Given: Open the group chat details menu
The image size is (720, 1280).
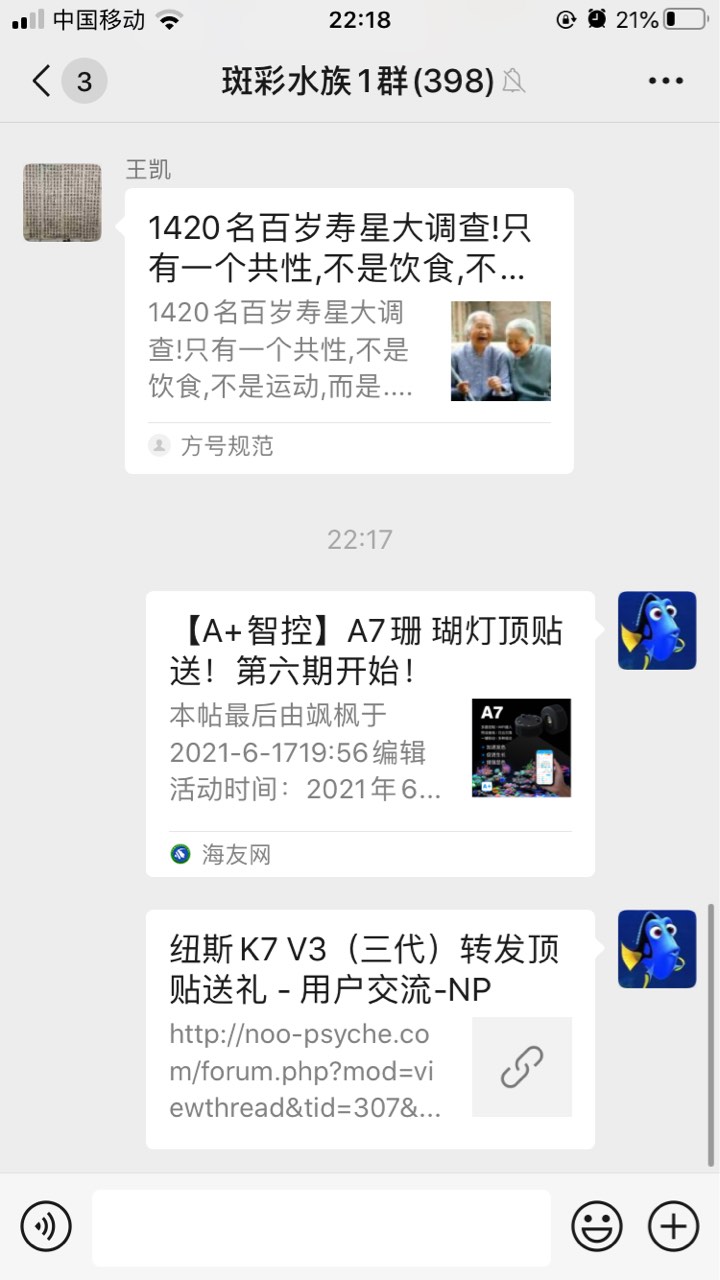Looking at the screenshot, I should [x=665, y=81].
